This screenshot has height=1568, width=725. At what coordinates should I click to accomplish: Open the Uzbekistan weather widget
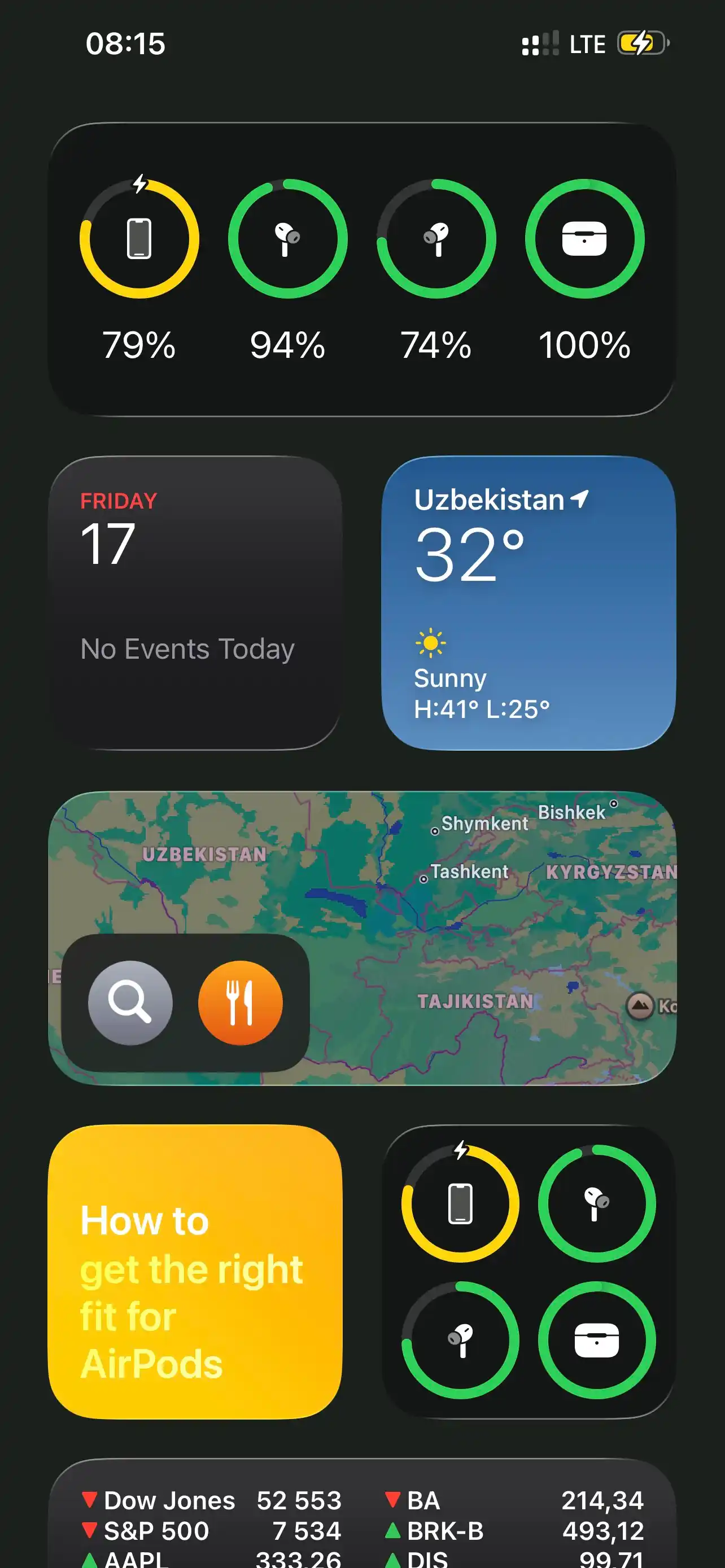(x=529, y=603)
